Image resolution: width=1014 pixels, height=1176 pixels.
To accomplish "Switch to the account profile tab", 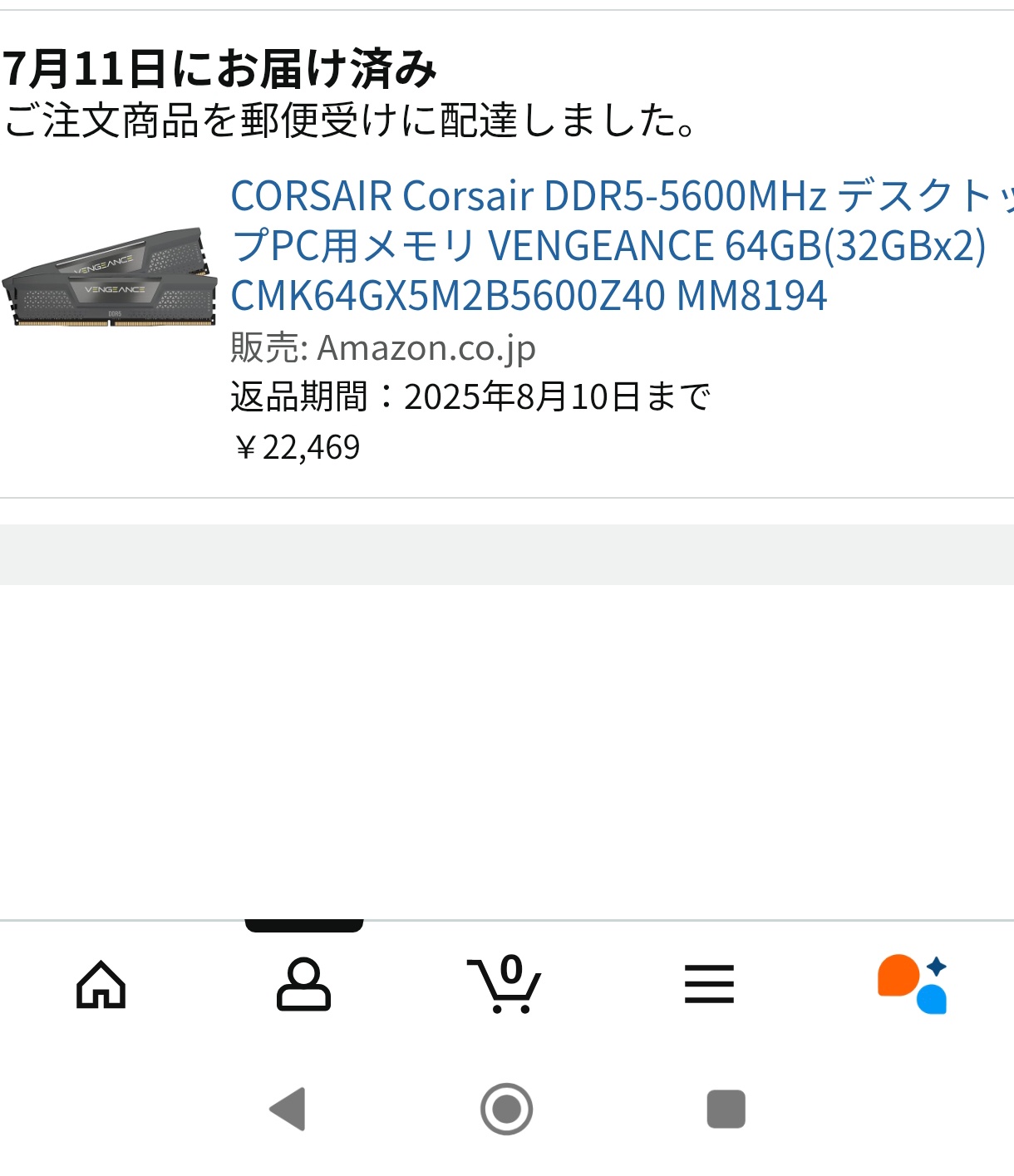I will pyautogui.click(x=303, y=985).
